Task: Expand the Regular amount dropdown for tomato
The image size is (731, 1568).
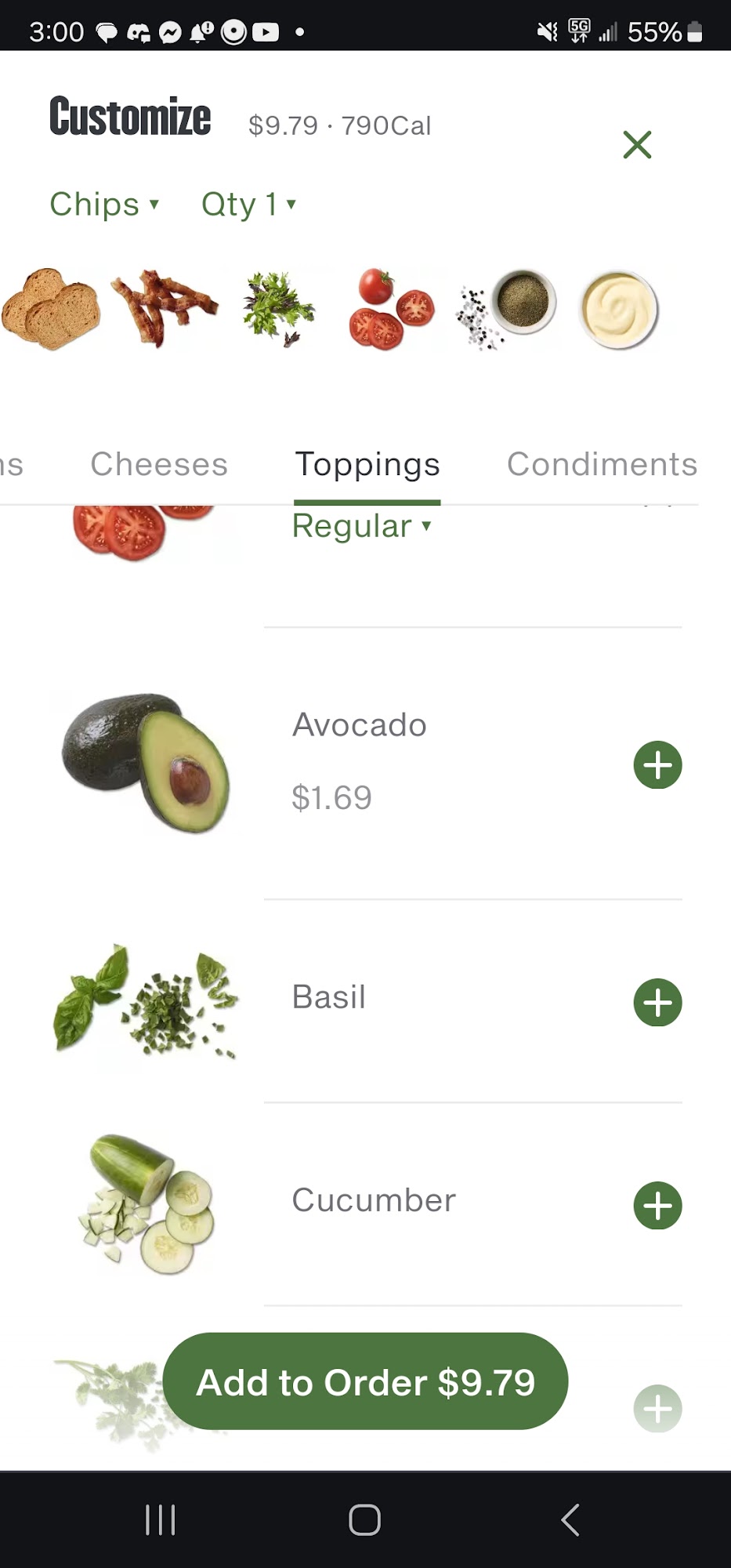Action: 362,526
